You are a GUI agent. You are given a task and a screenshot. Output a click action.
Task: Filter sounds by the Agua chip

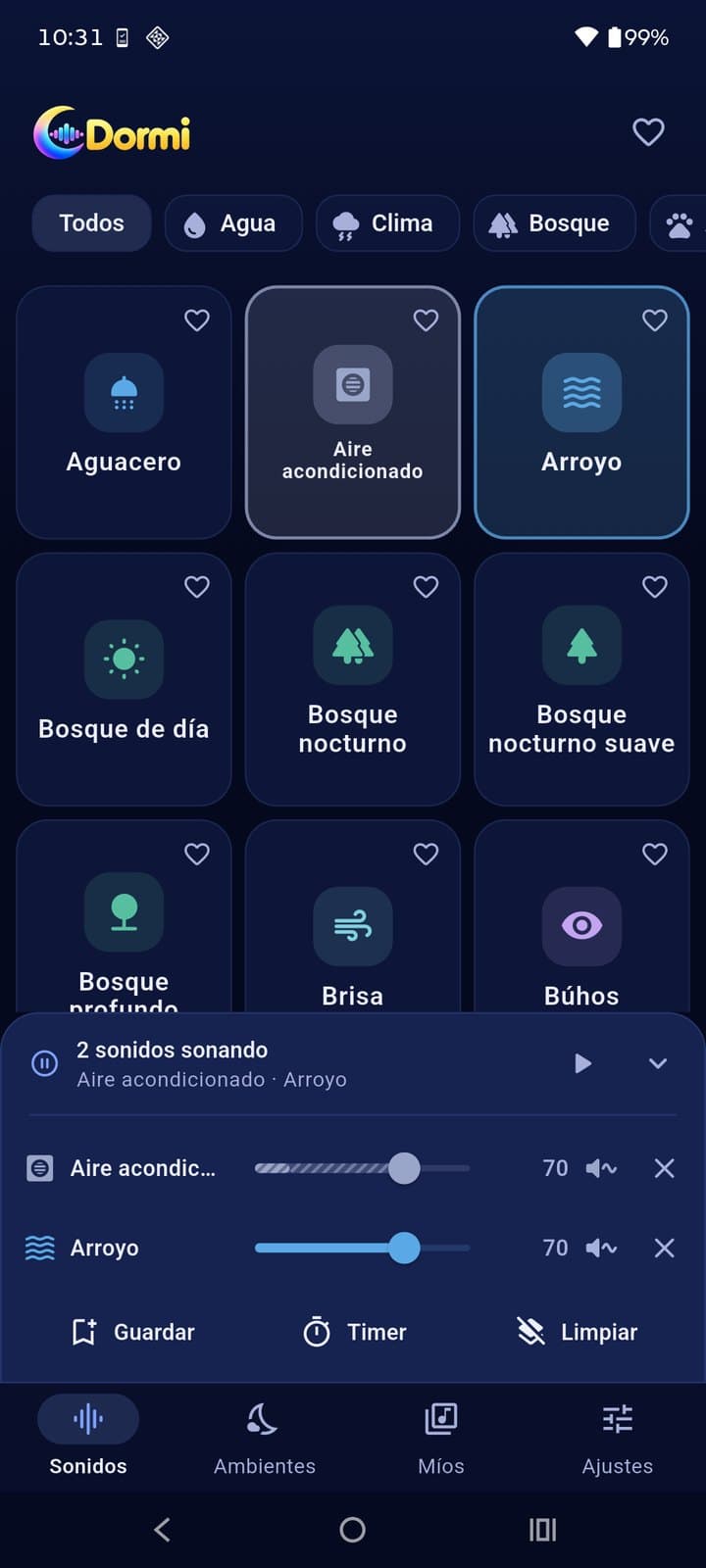233,223
